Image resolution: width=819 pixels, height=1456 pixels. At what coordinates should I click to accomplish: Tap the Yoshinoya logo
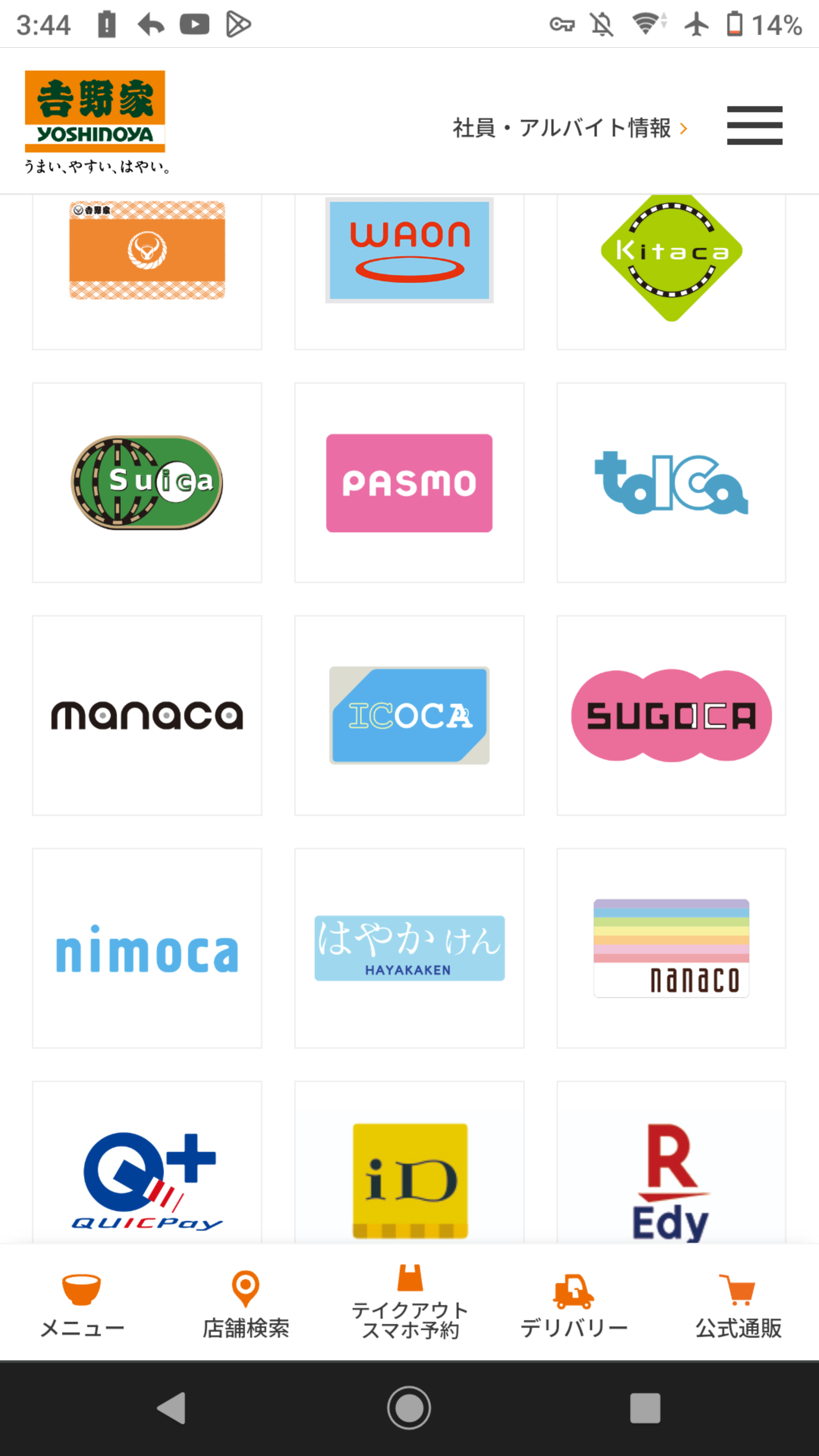pos(96,121)
